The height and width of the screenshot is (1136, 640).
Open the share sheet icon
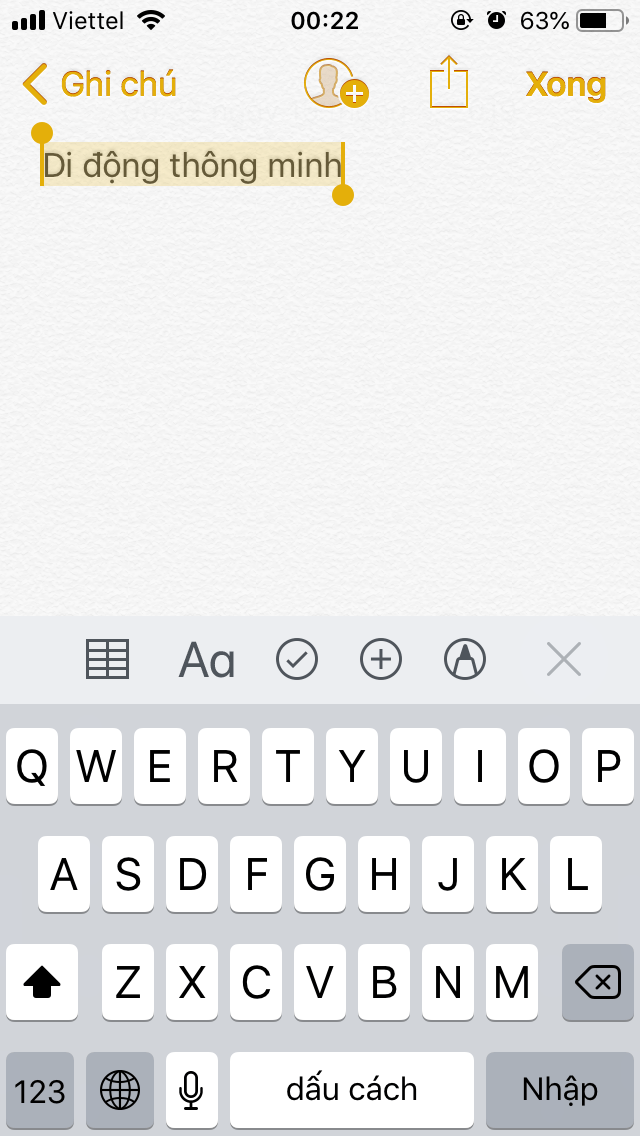coord(449,83)
